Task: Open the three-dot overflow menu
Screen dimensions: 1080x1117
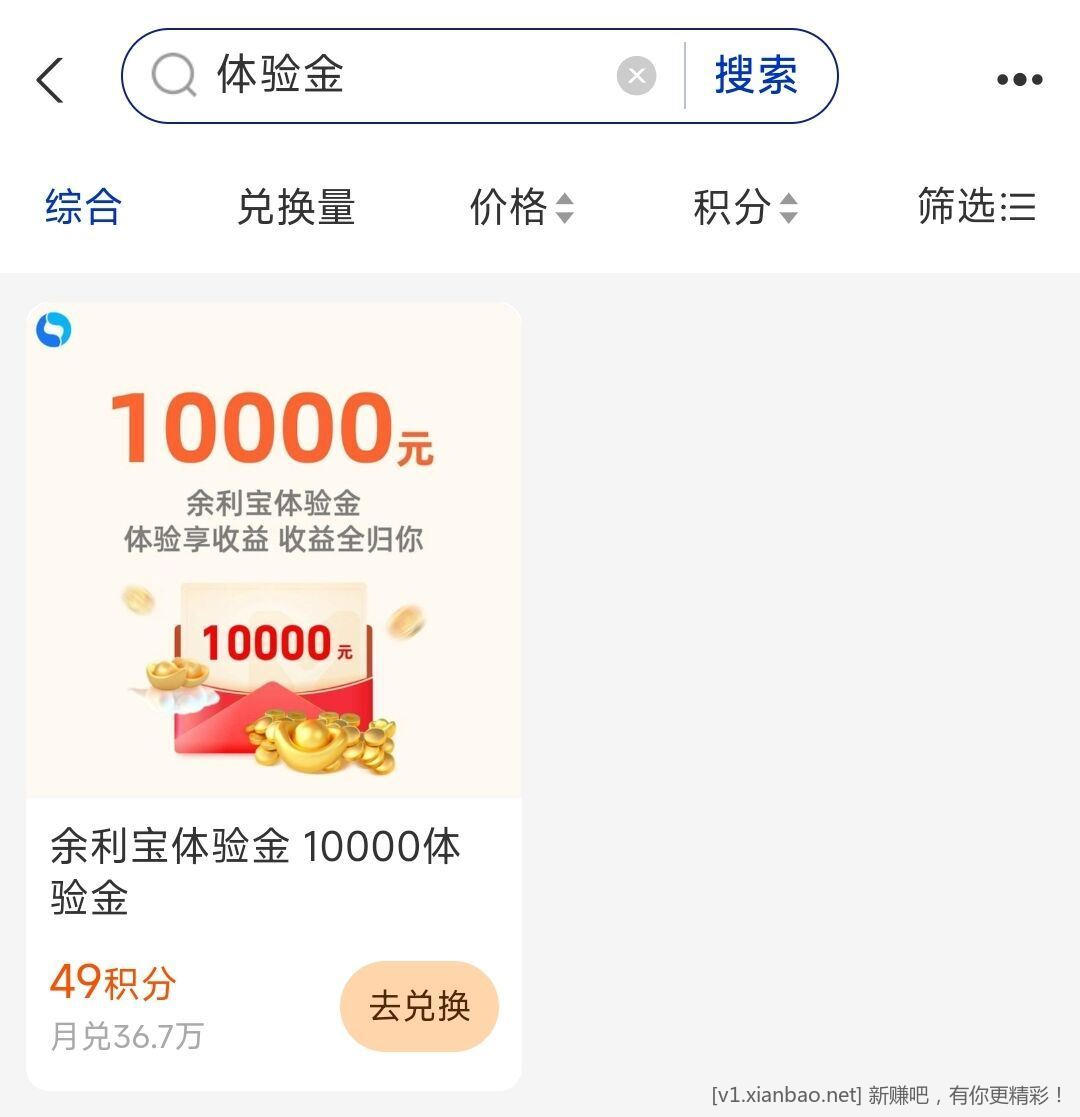Action: click(1019, 79)
